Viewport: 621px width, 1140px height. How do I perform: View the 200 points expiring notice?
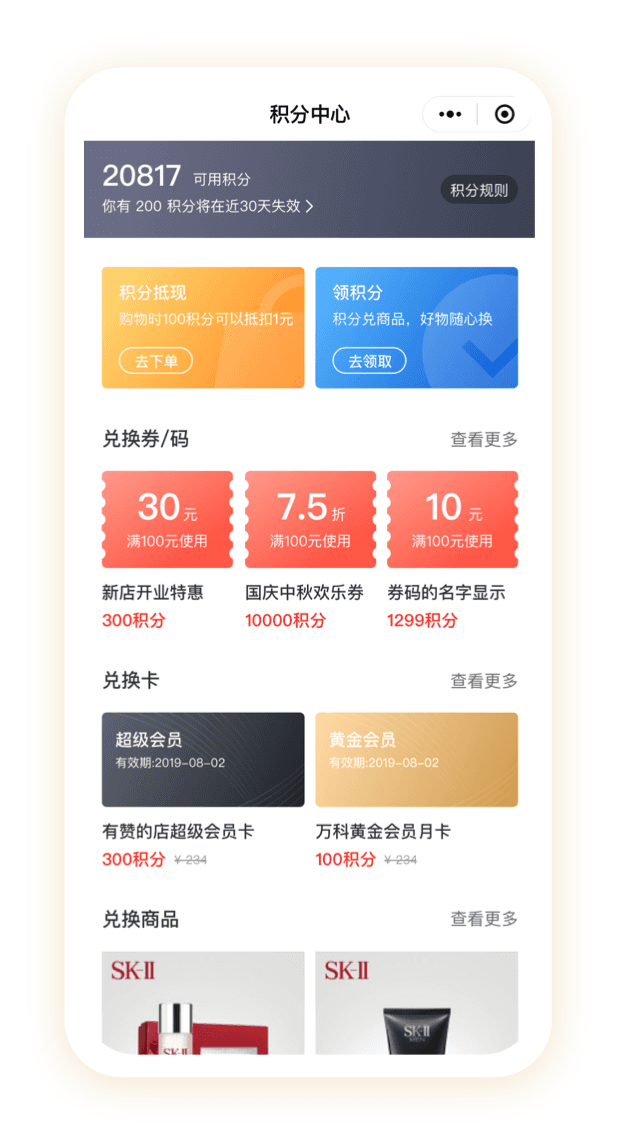coord(208,206)
